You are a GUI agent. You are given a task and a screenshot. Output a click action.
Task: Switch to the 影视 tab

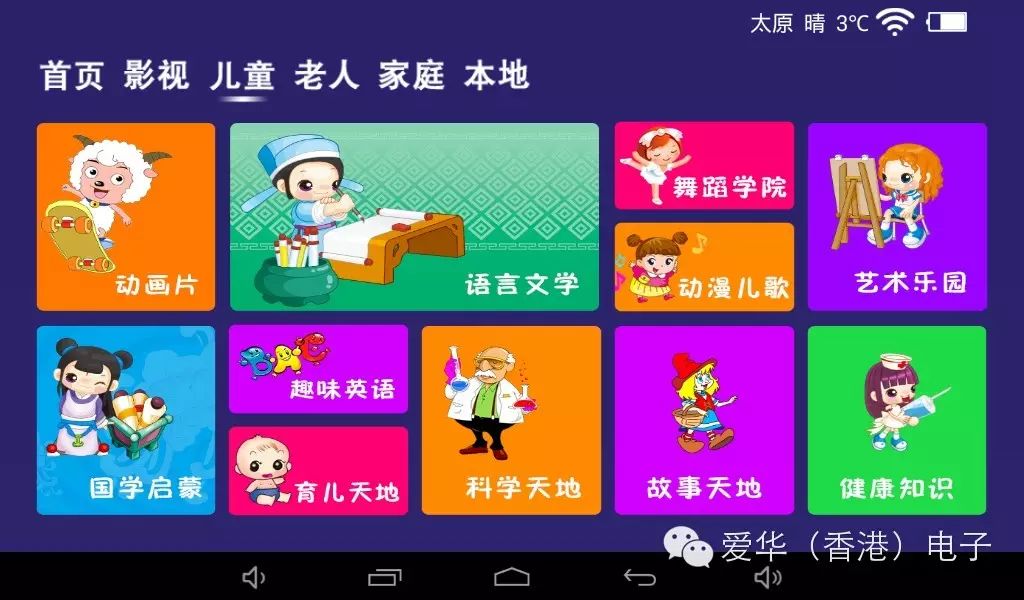click(157, 76)
